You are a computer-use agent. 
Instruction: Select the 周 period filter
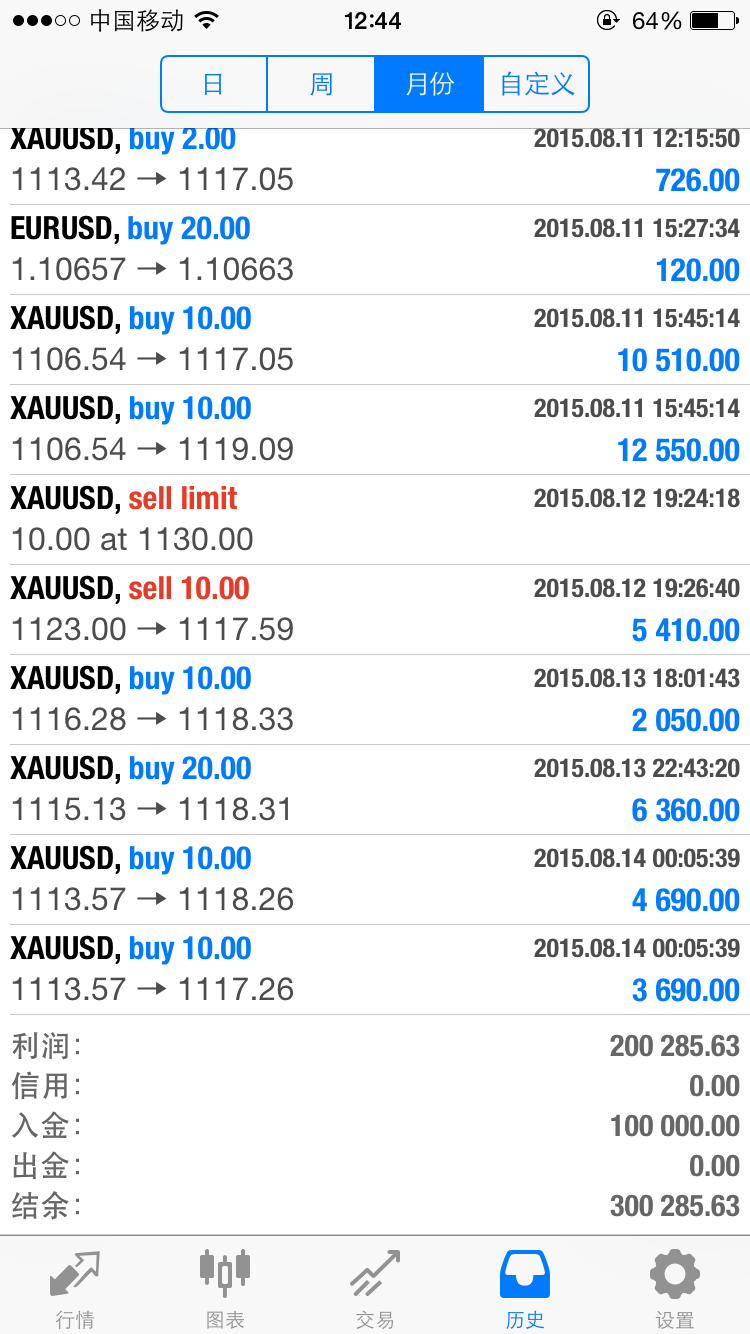321,84
